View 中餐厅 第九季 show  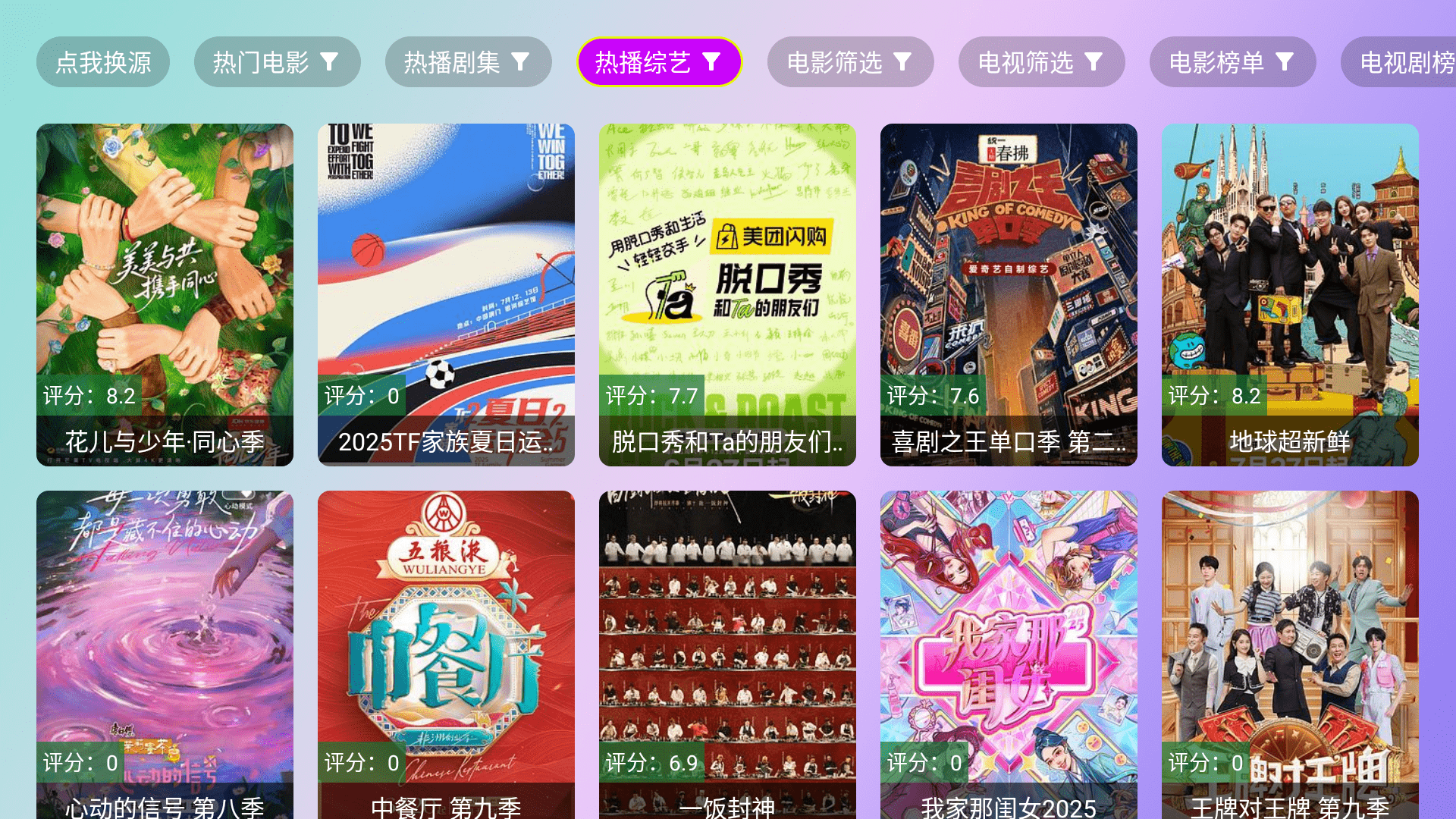pyautogui.click(x=446, y=652)
